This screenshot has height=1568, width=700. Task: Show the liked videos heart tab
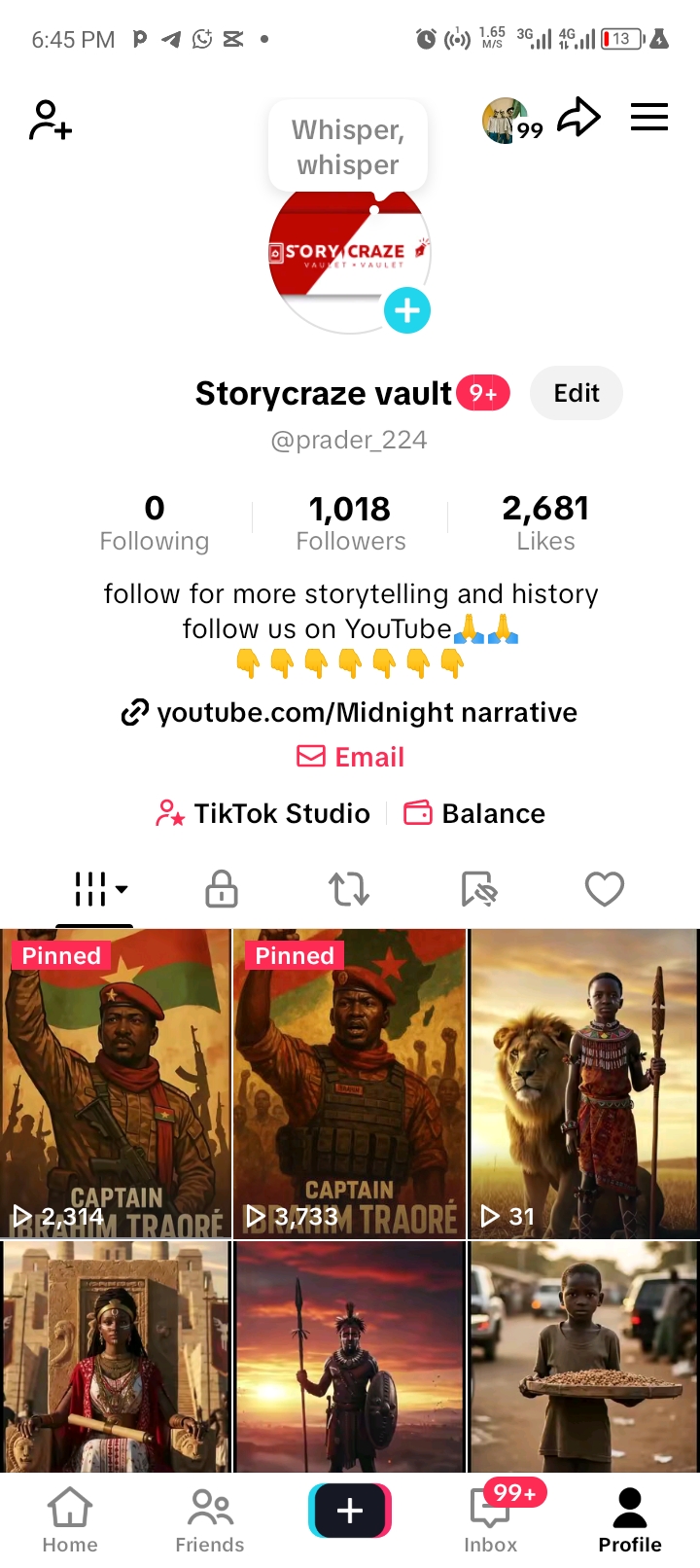[x=604, y=888]
